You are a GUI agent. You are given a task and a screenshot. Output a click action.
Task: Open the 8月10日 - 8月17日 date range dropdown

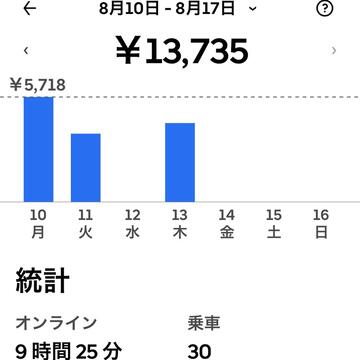point(178,9)
